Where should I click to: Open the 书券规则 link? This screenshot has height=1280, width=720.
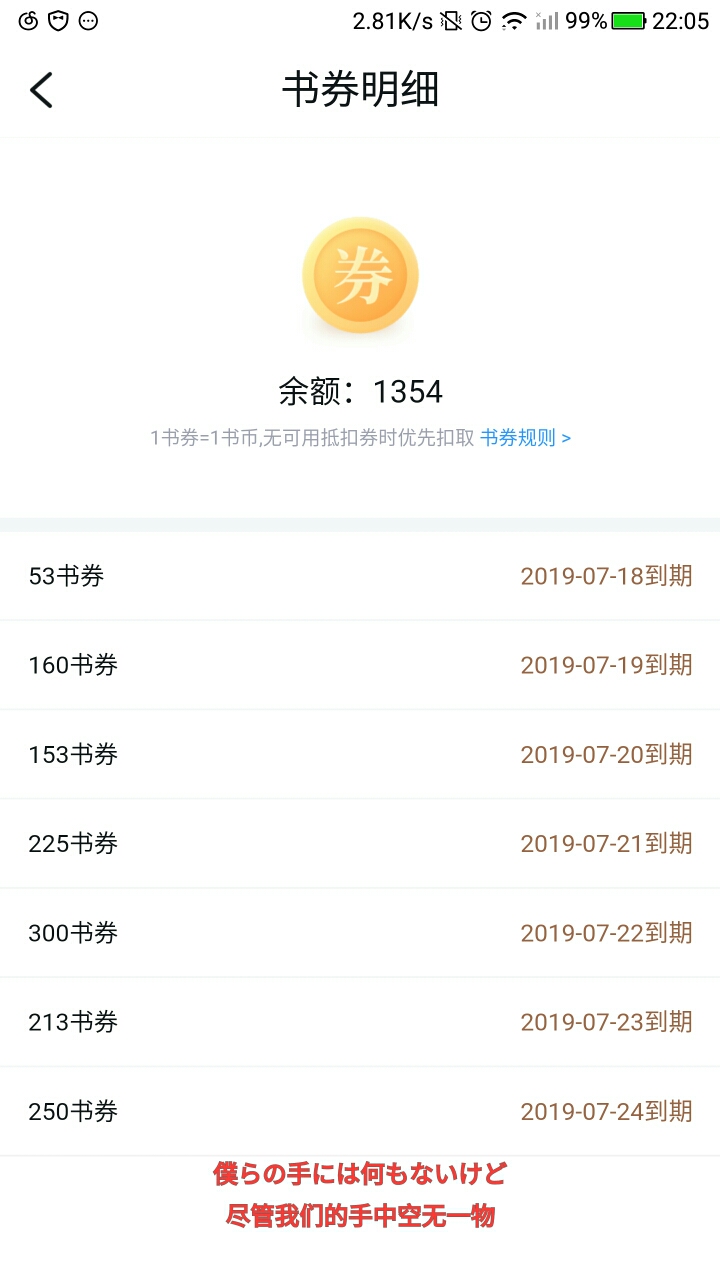point(525,438)
